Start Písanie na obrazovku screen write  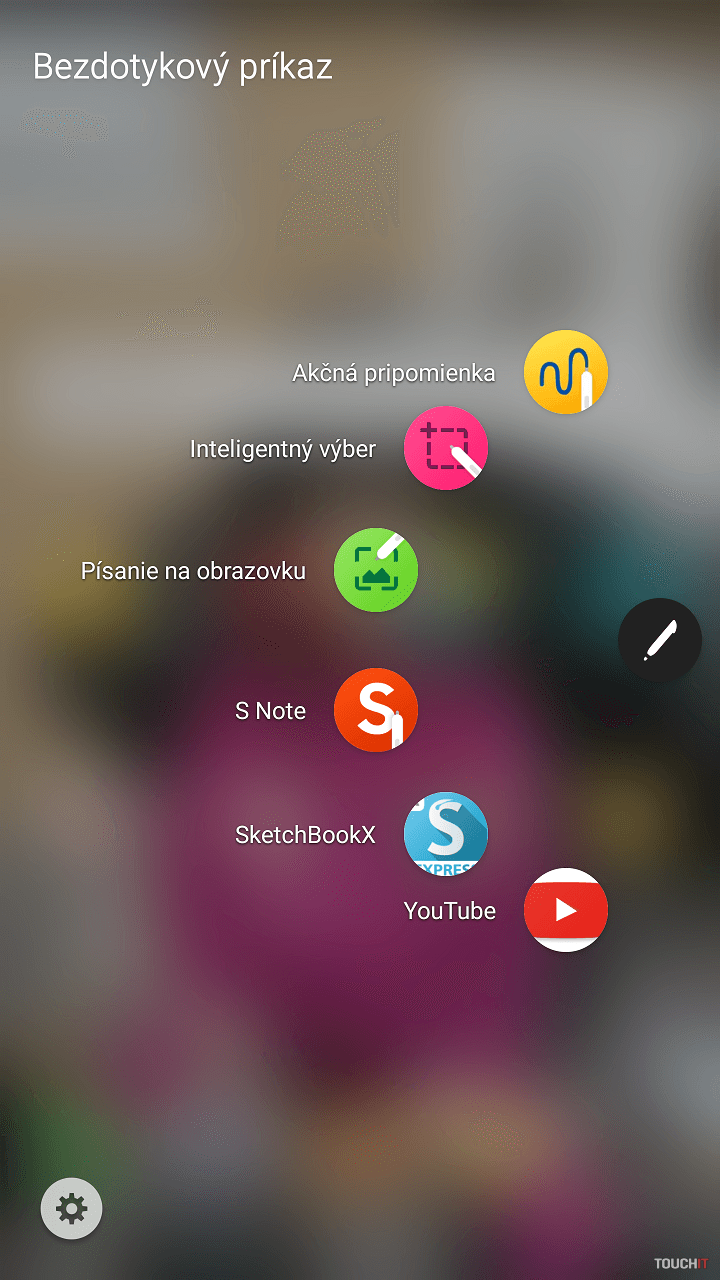[x=375, y=570]
